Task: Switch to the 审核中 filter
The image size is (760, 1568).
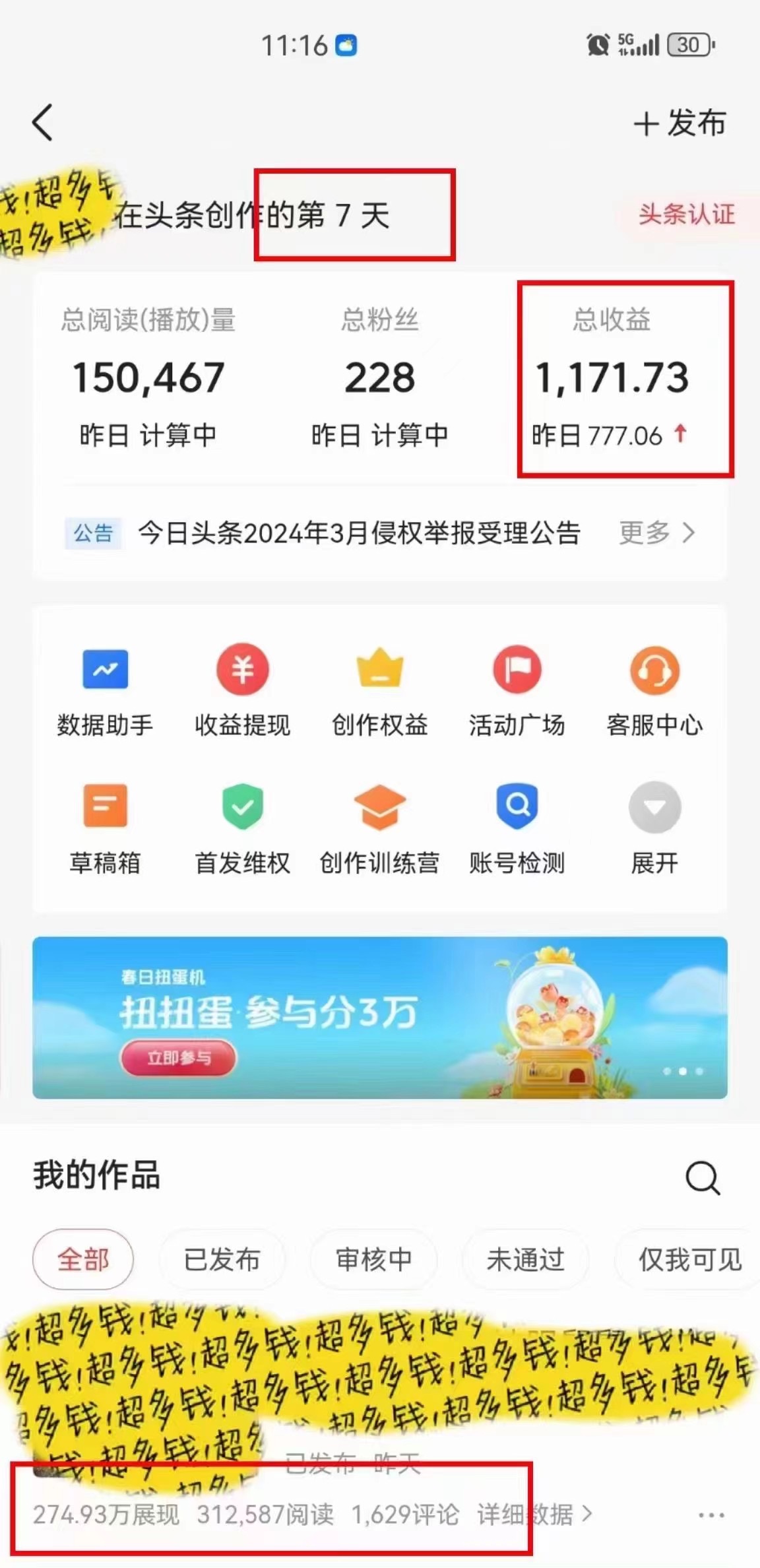Action: pyautogui.click(x=373, y=1260)
